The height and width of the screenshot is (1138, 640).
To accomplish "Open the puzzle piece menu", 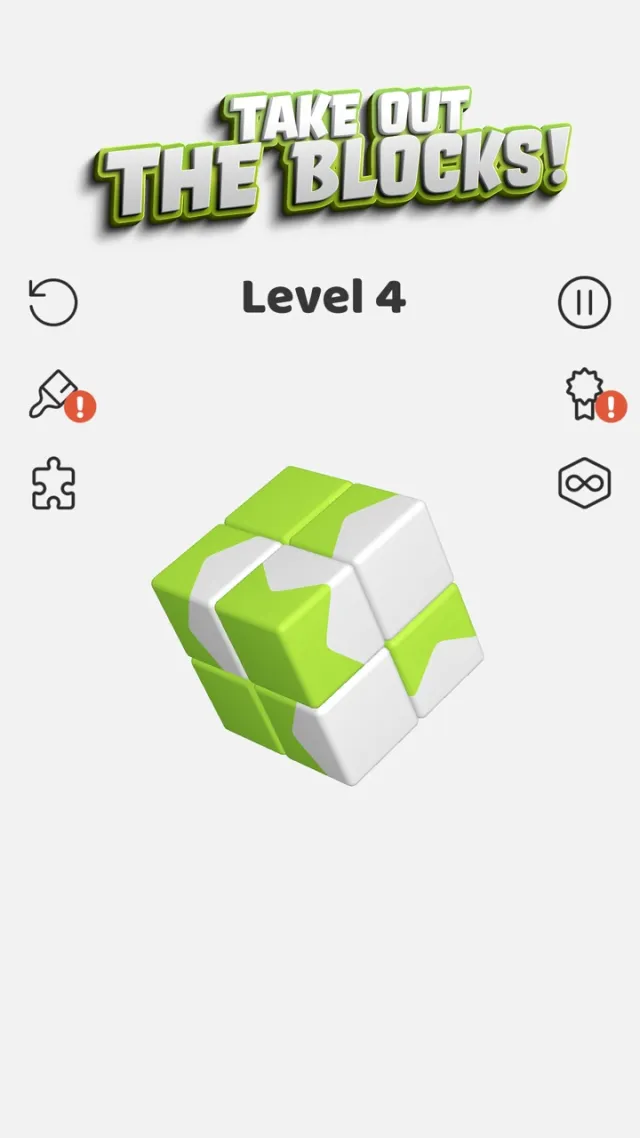I will tap(53, 484).
